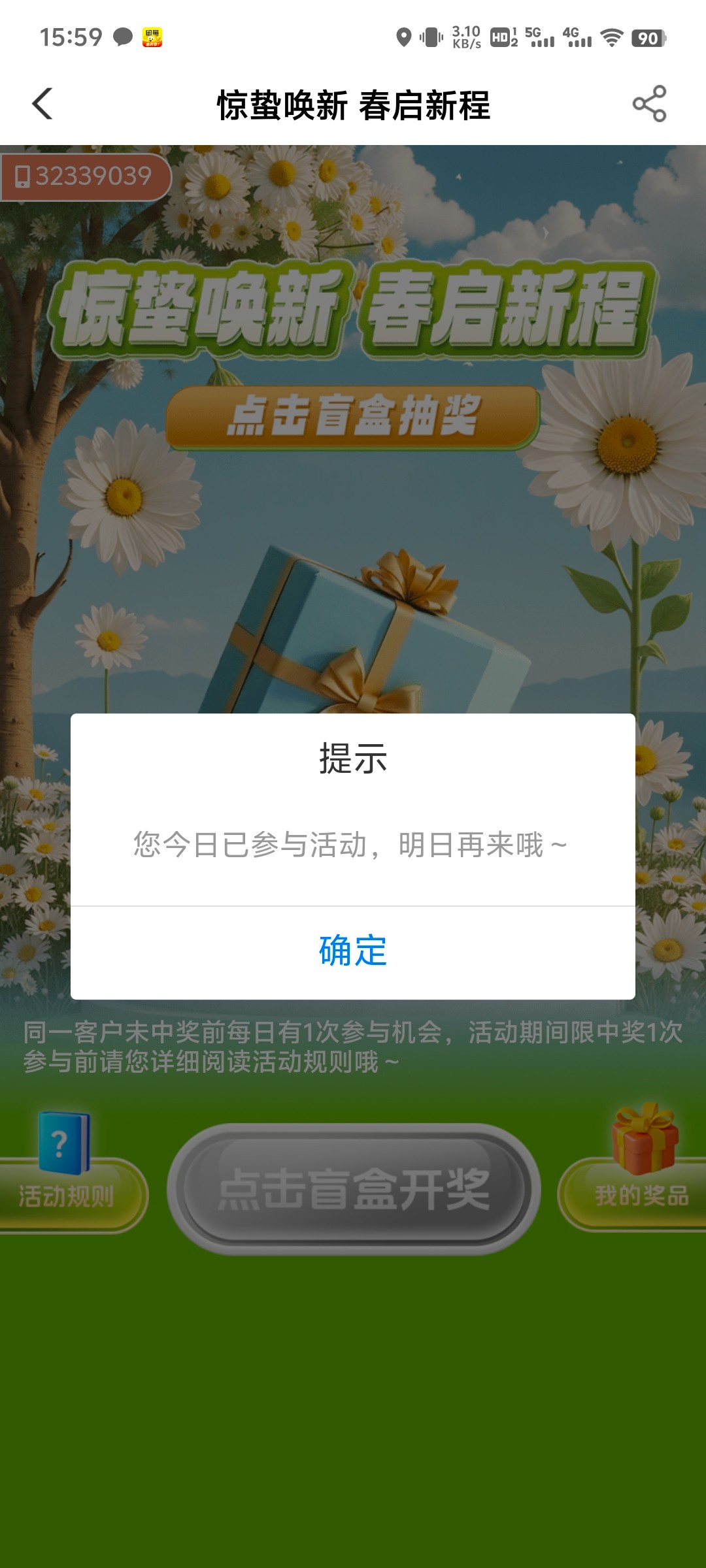Go back using the top-left arrow
This screenshot has width=706, height=1568.
pos(43,104)
